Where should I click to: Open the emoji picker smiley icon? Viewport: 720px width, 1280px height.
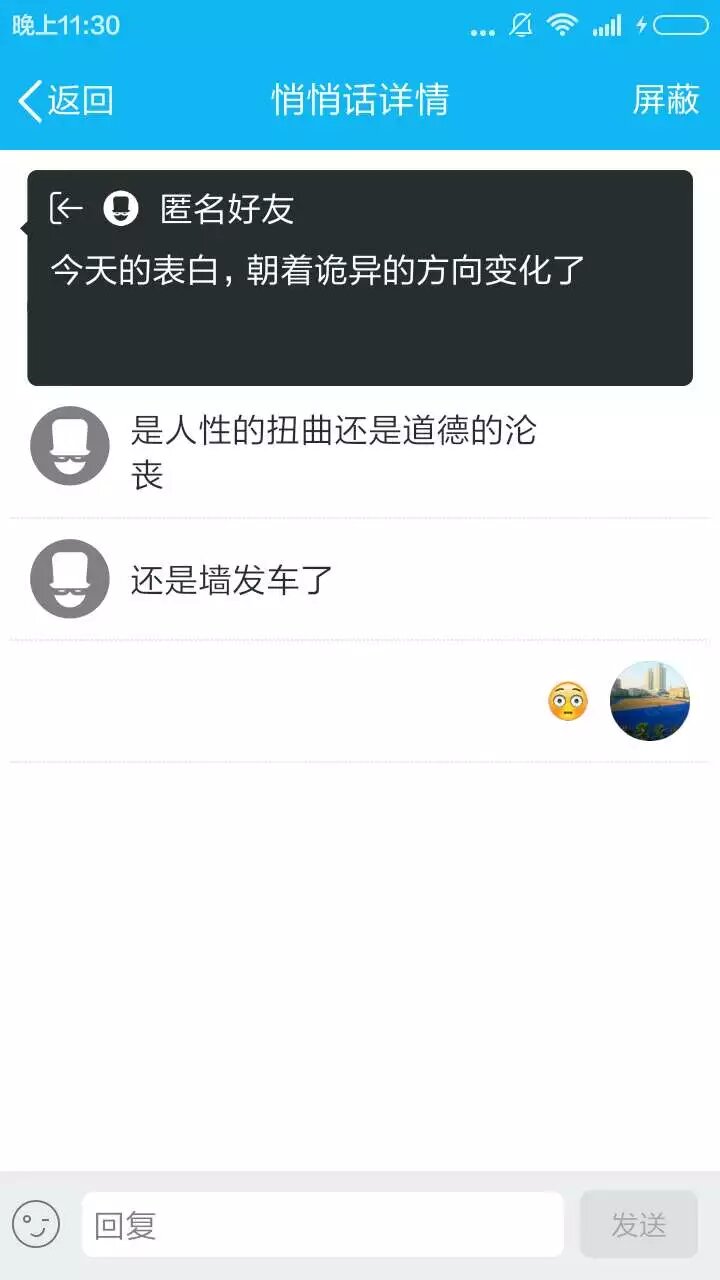36,1224
